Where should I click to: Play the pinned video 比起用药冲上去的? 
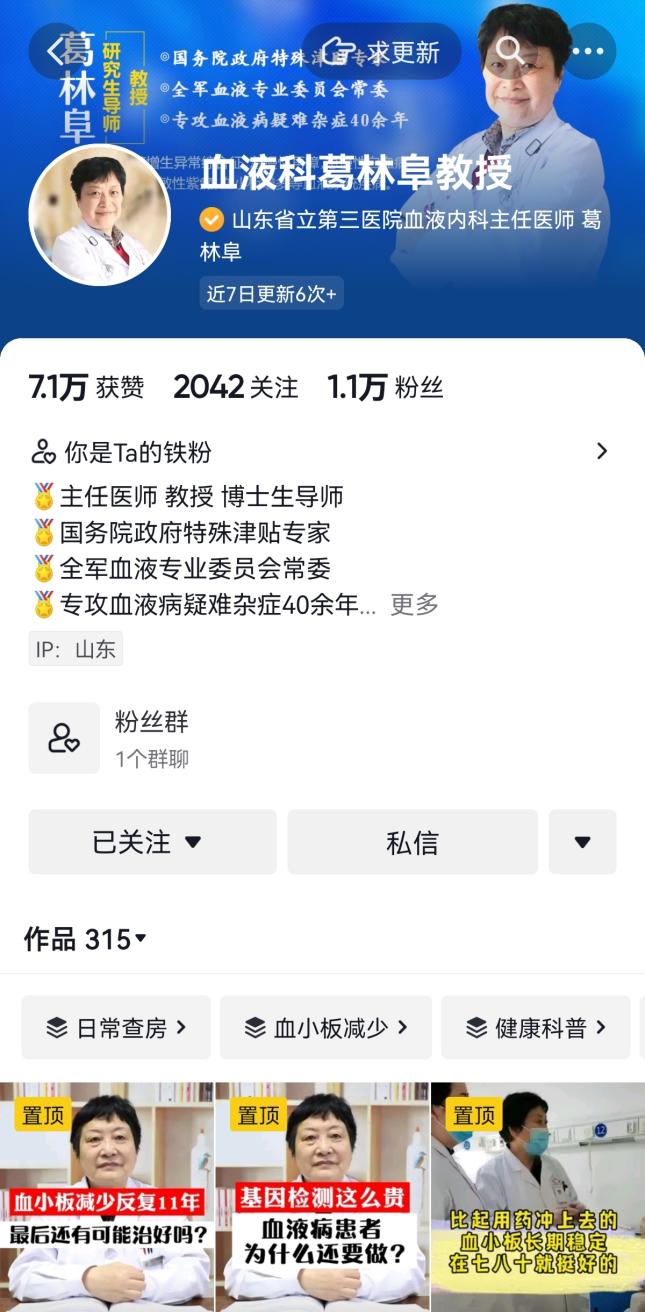tap(538, 1196)
